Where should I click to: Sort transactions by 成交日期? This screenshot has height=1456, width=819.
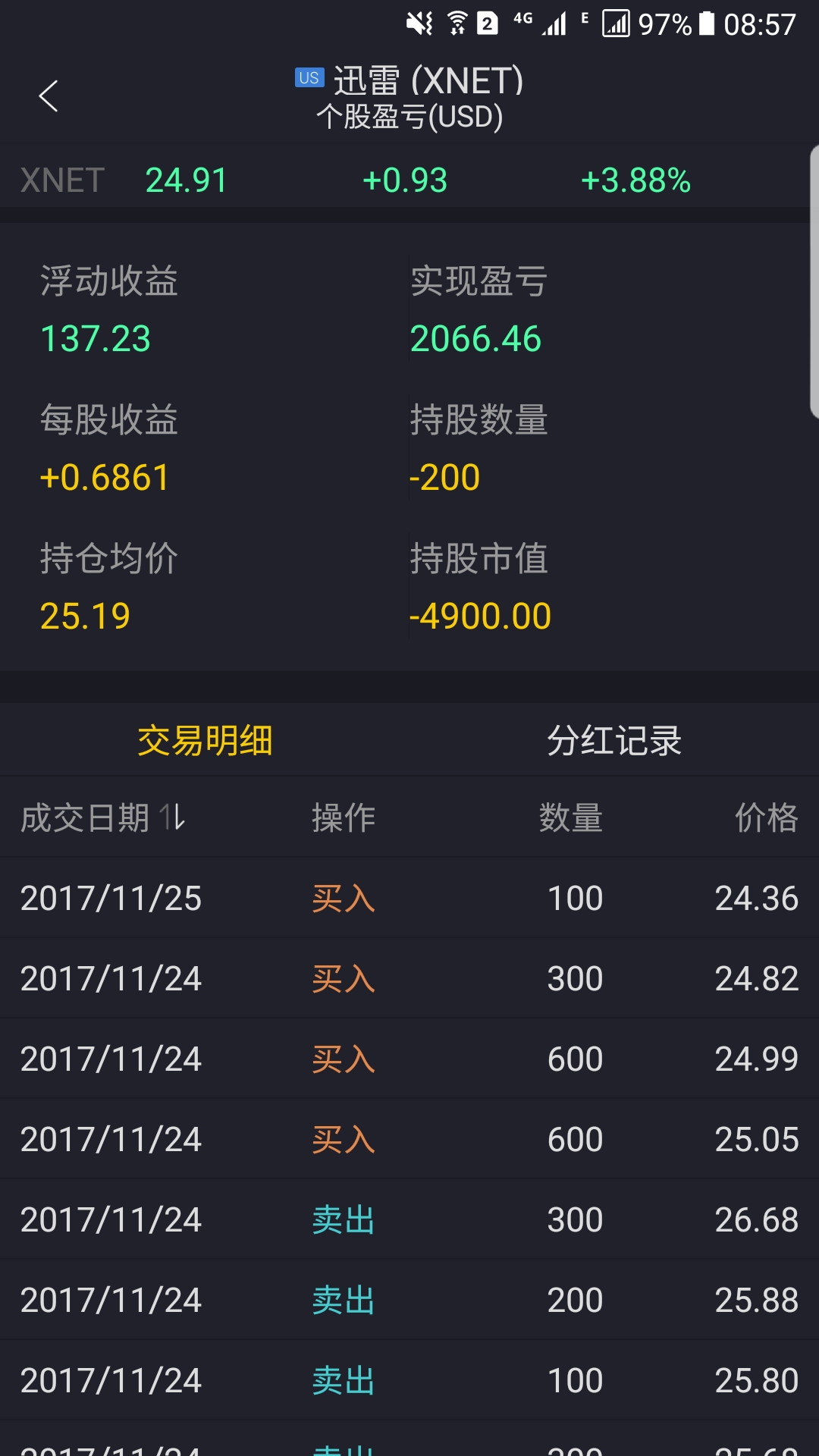click(x=103, y=817)
